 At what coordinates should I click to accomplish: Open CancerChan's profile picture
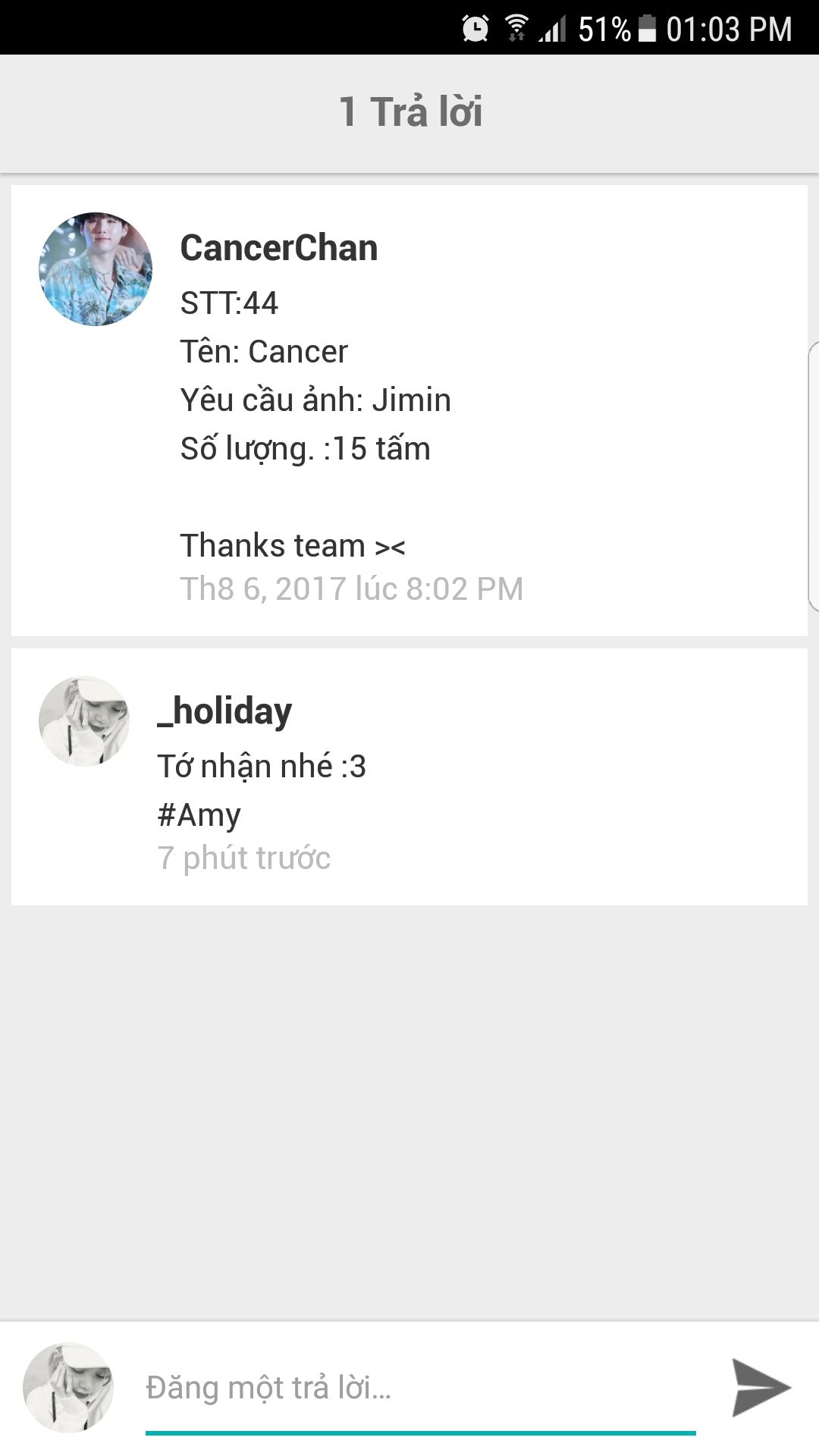[96, 269]
